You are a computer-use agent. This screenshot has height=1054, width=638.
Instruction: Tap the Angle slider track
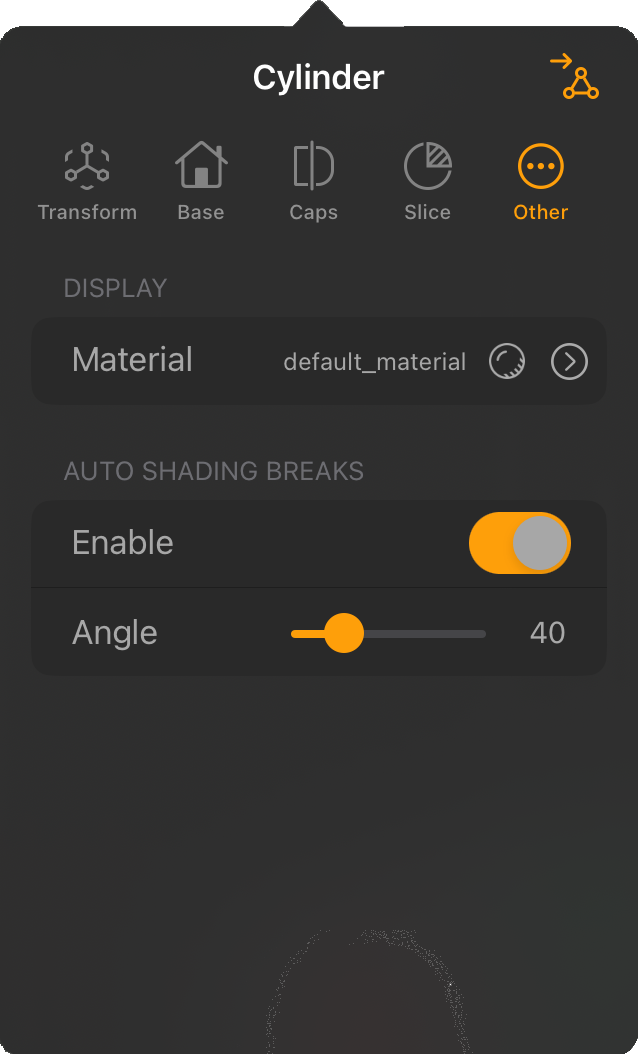click(x=389, y=633)
